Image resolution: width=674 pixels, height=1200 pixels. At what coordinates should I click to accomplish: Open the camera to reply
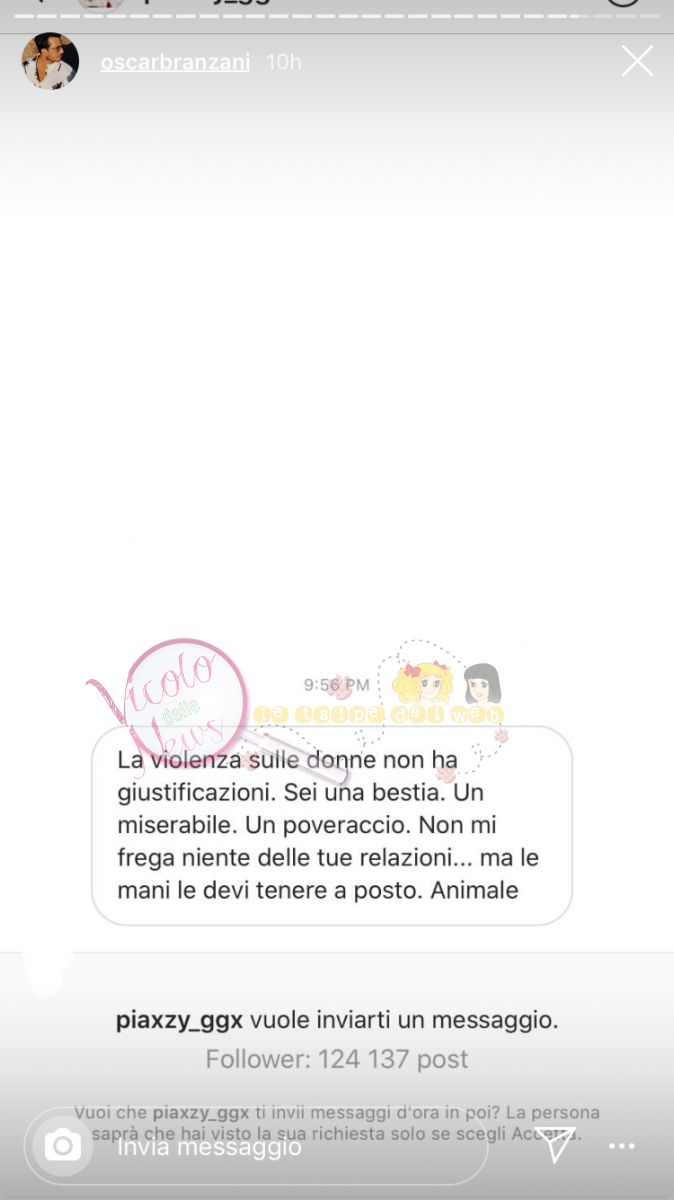pos(63,1146)
